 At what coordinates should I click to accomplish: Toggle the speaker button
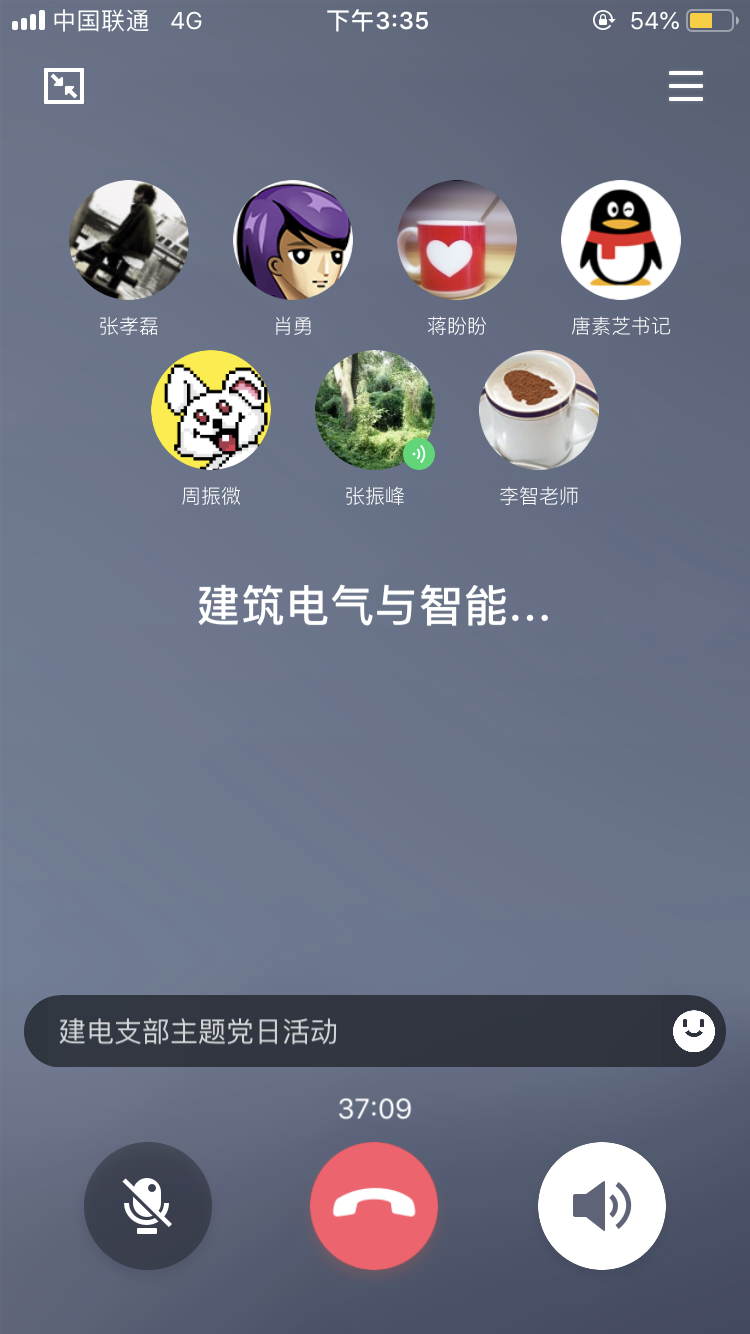(602, 1206)
